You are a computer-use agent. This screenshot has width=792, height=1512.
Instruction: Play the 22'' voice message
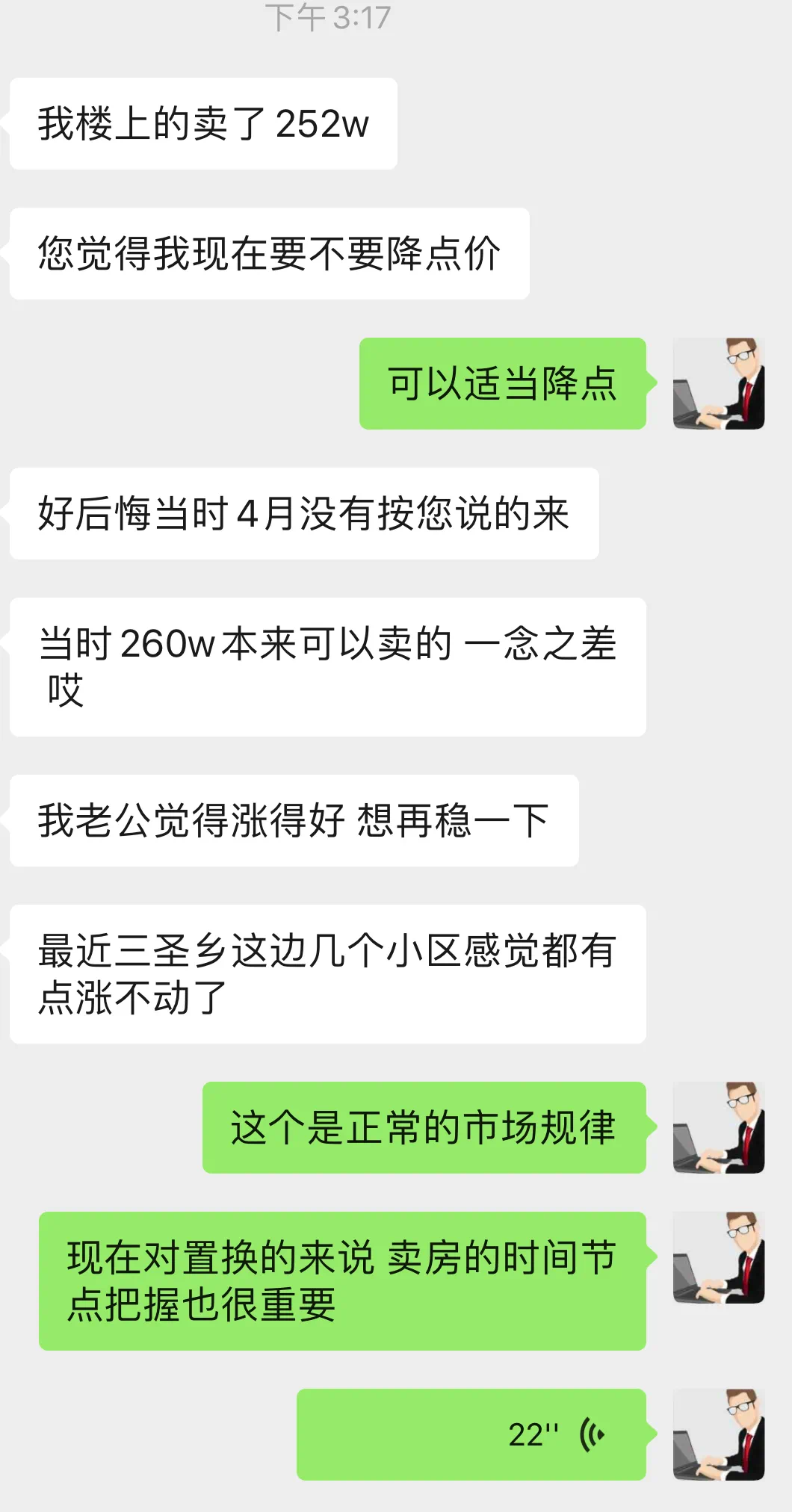click(471, 1434)
